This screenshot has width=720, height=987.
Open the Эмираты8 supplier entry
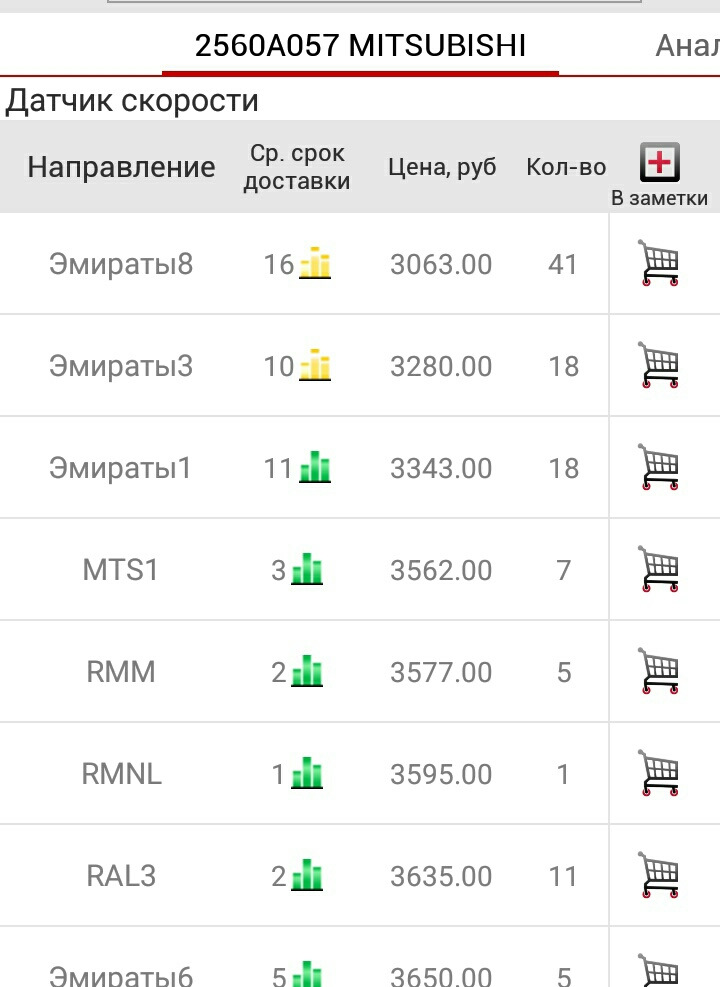(x=122, y=263)
